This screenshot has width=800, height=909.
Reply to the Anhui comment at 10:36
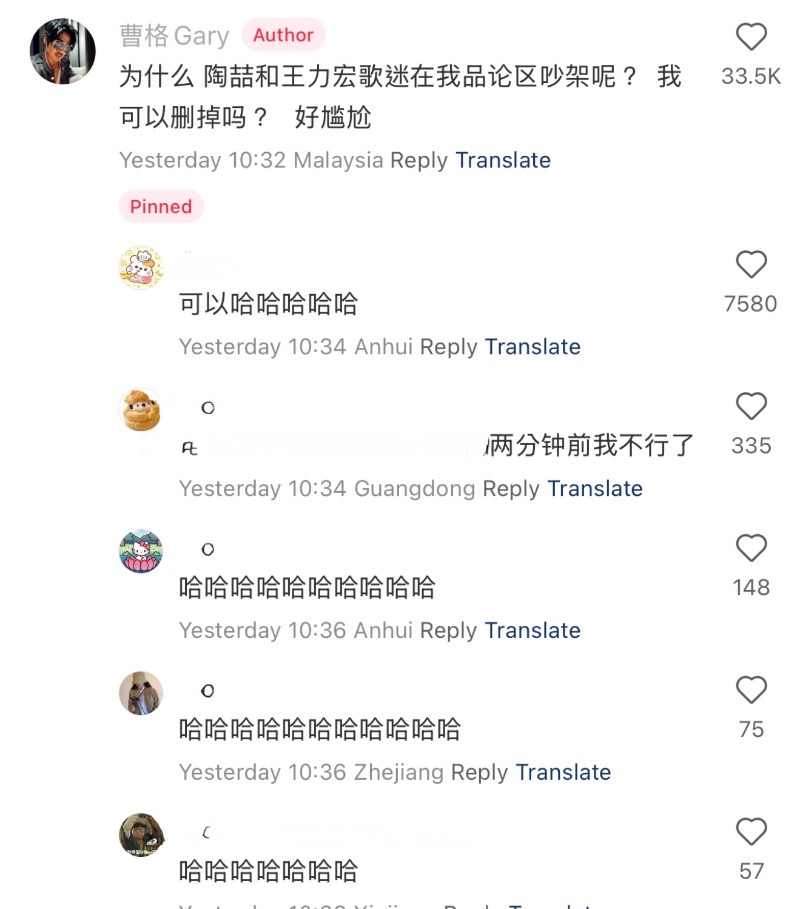[448, 631]
